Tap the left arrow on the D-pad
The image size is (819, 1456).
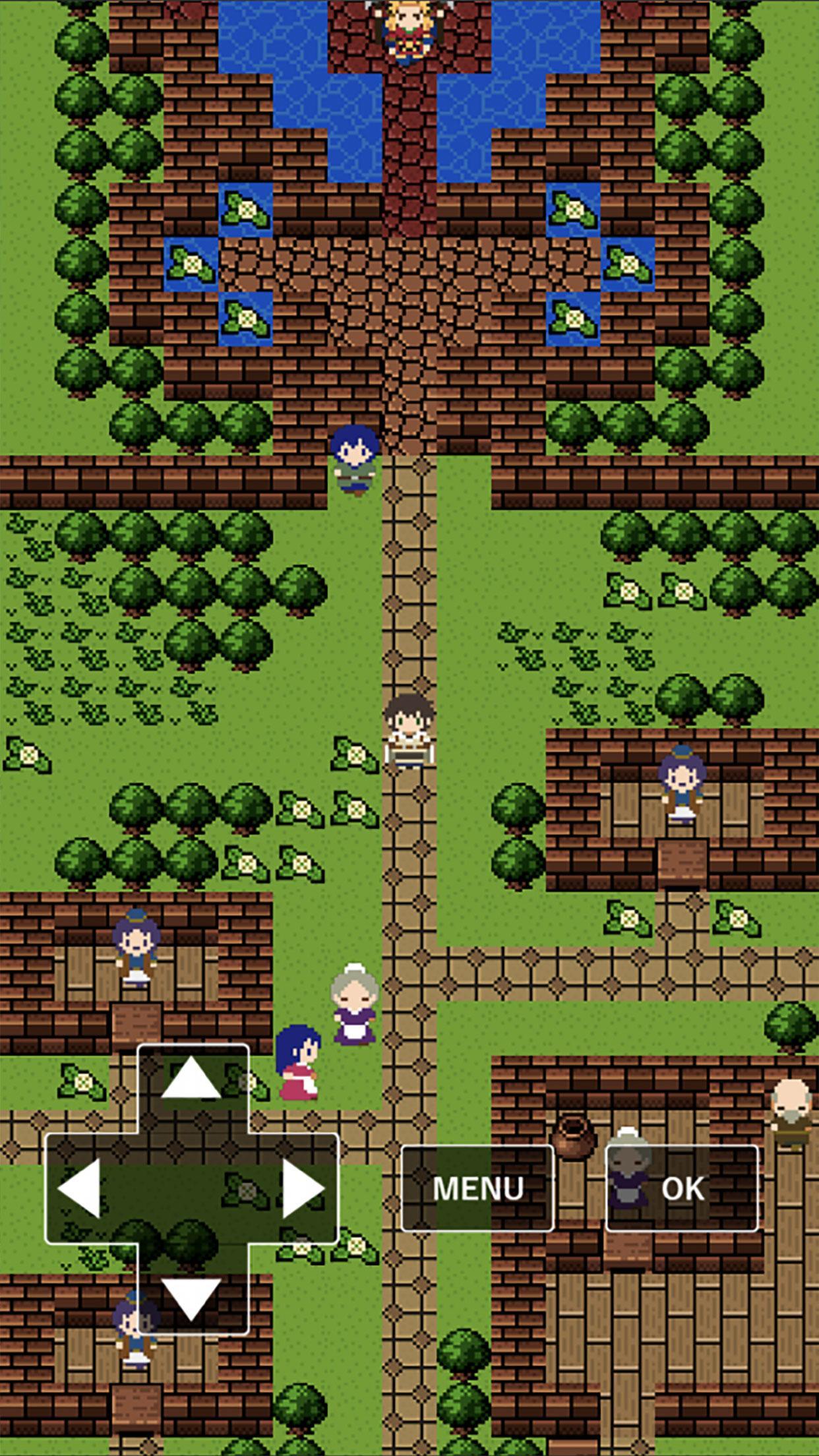click(x=80, y=1188)
